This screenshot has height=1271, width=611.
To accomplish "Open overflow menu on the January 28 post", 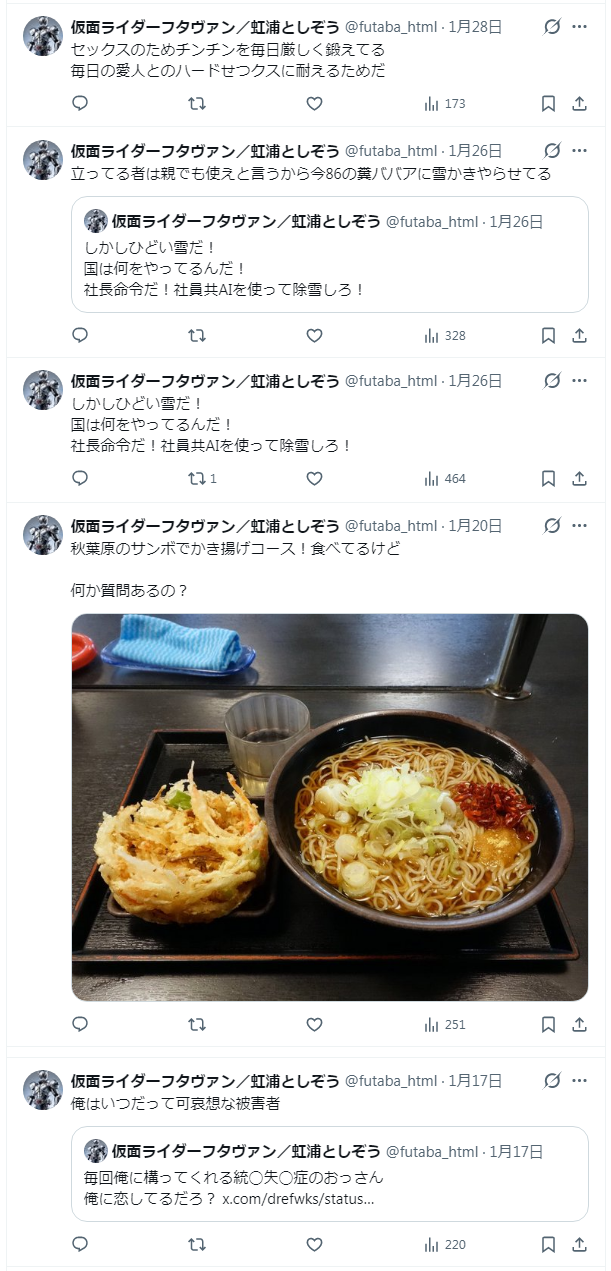I will point(579,27).
